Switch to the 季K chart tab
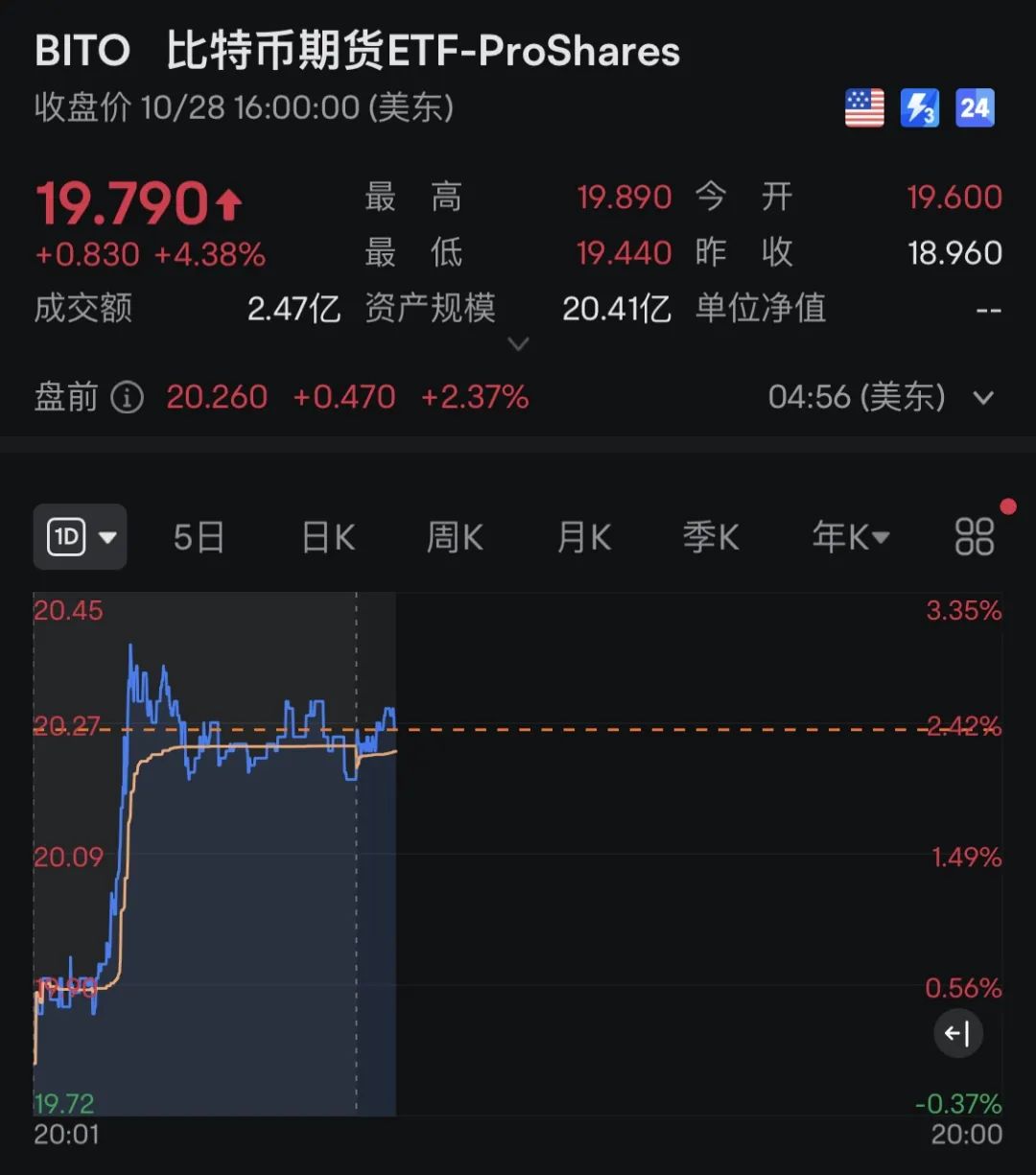 point(711,537)
